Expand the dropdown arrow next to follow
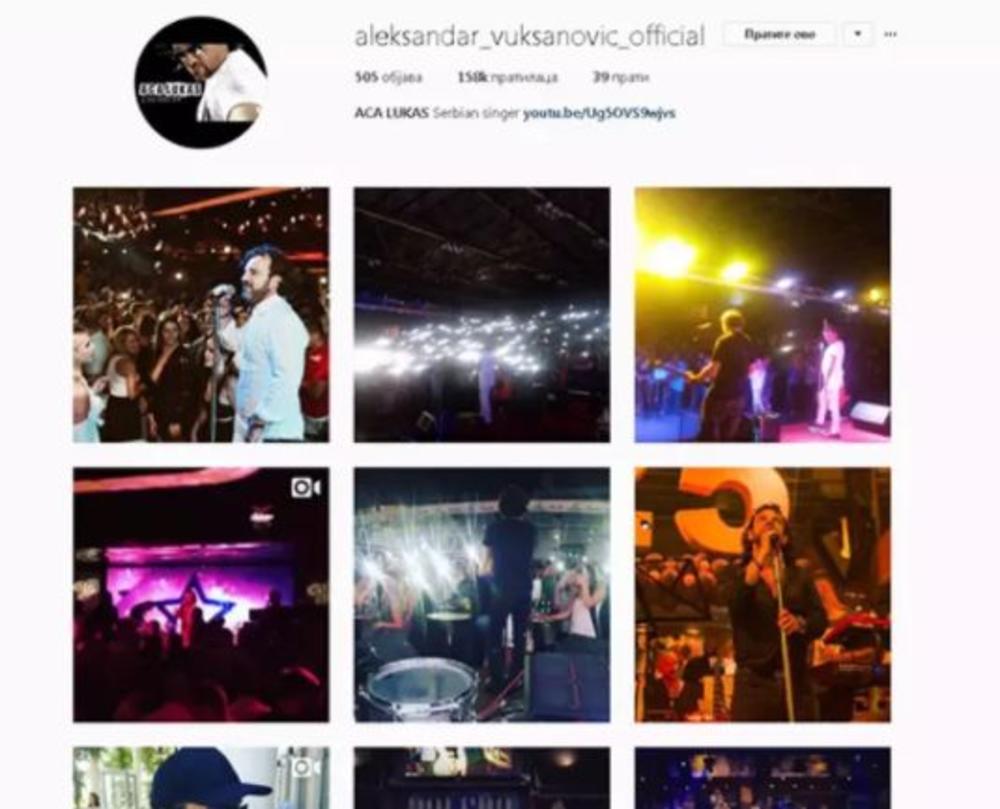This screenshot has width=1000, height=809. click(858, 34)
